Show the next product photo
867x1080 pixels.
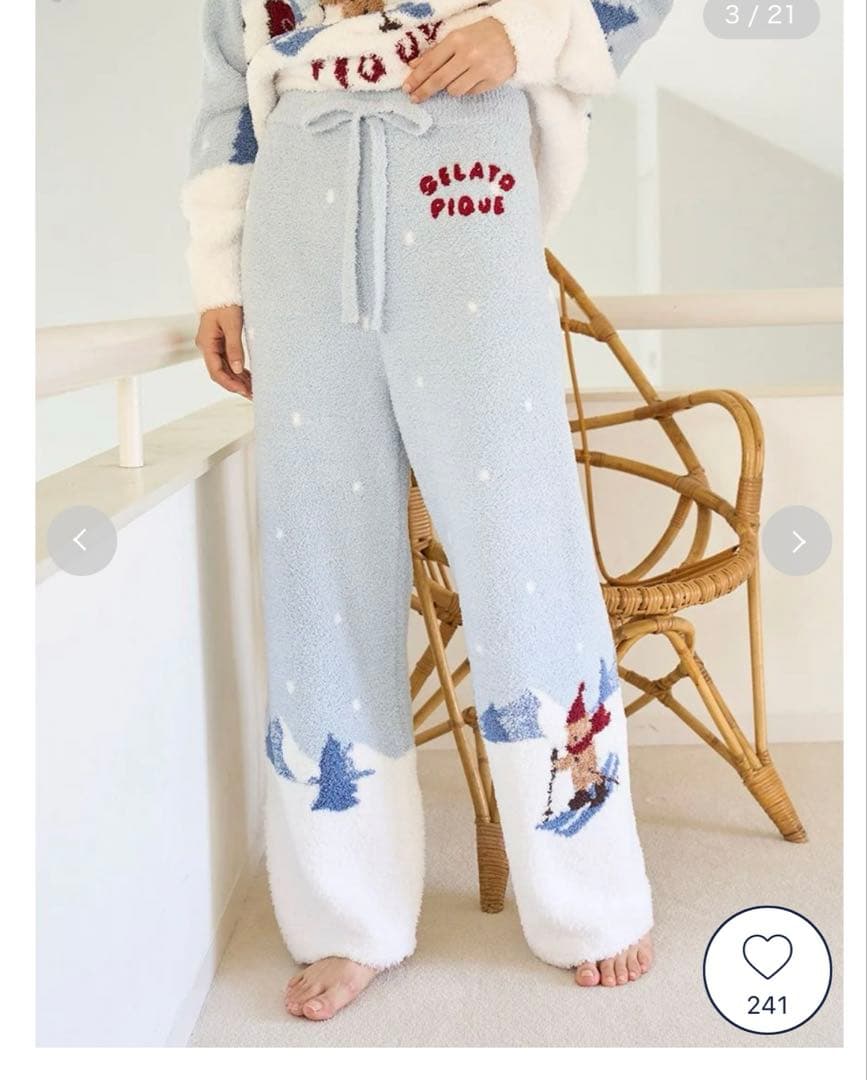(x=797, y=541)
